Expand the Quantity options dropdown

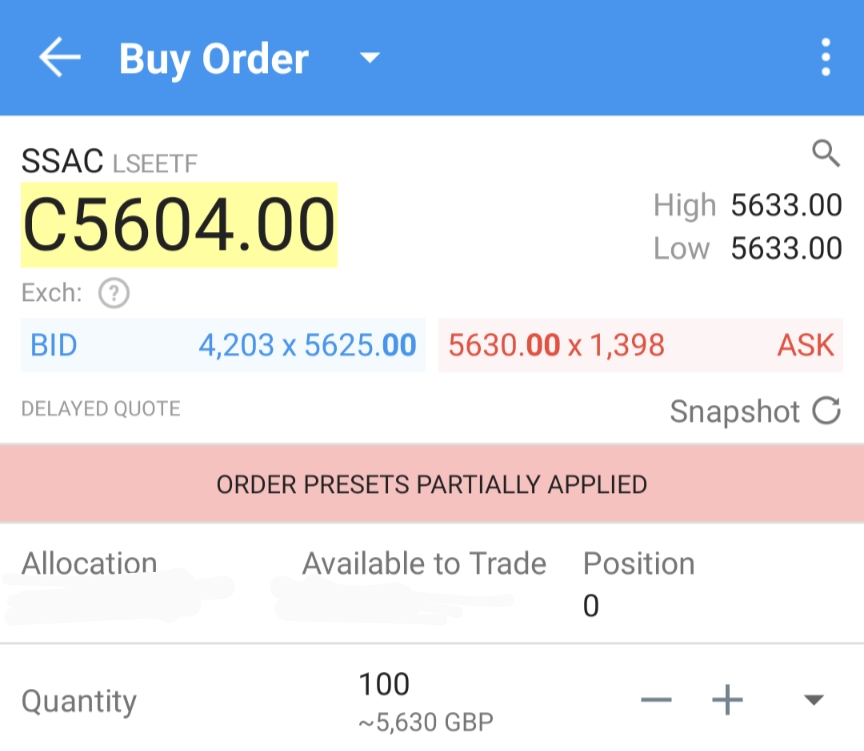pyautogui.click(x=814, y=700)
